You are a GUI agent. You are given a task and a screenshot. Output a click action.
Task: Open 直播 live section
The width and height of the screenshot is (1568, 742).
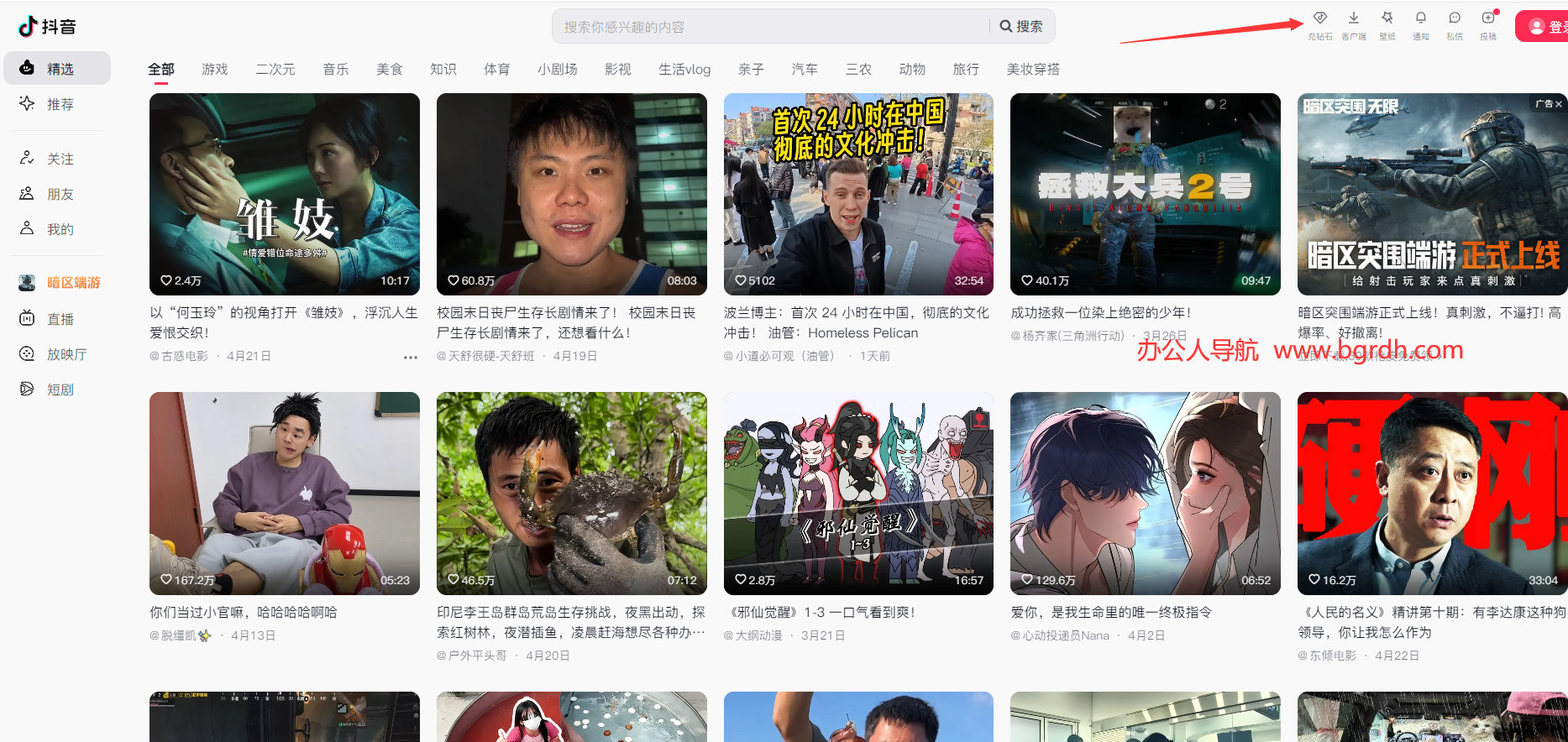coord(59,319)
